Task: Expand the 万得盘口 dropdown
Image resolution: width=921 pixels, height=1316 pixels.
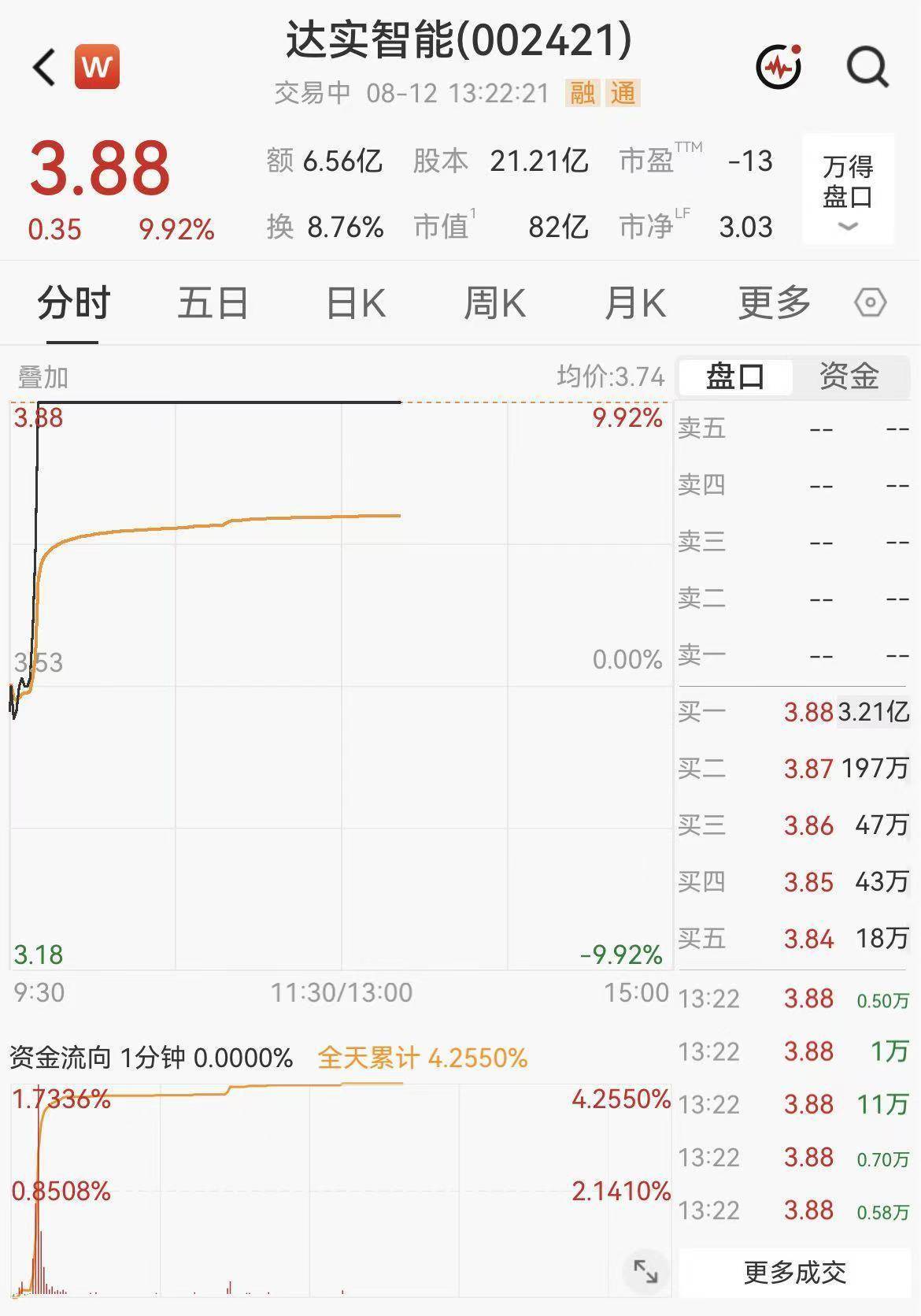Action: point(848,190)
